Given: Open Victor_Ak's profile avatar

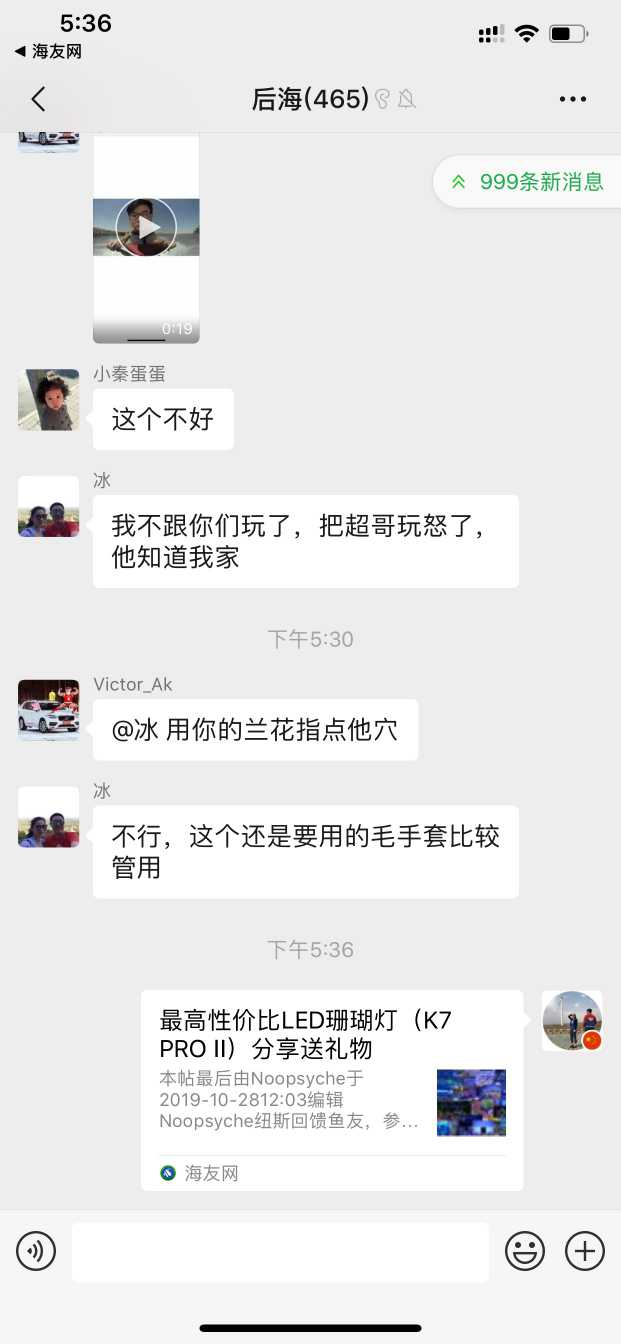Looking at the screenshot, I should tap(48, 710).
